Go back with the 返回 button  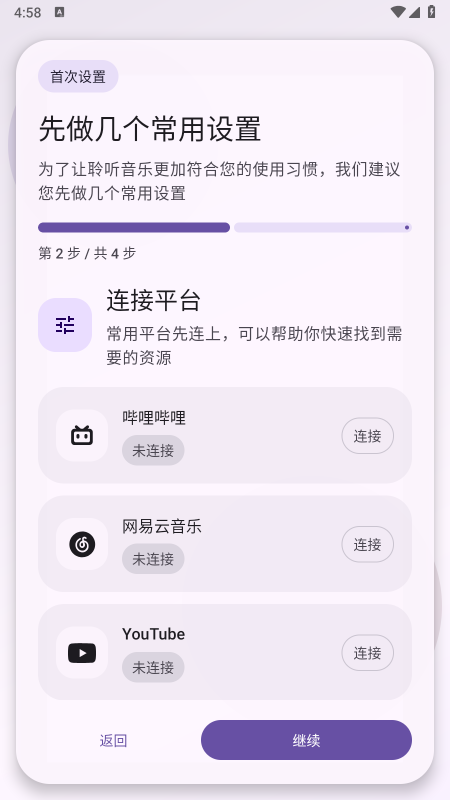click(x=113, y=740)
